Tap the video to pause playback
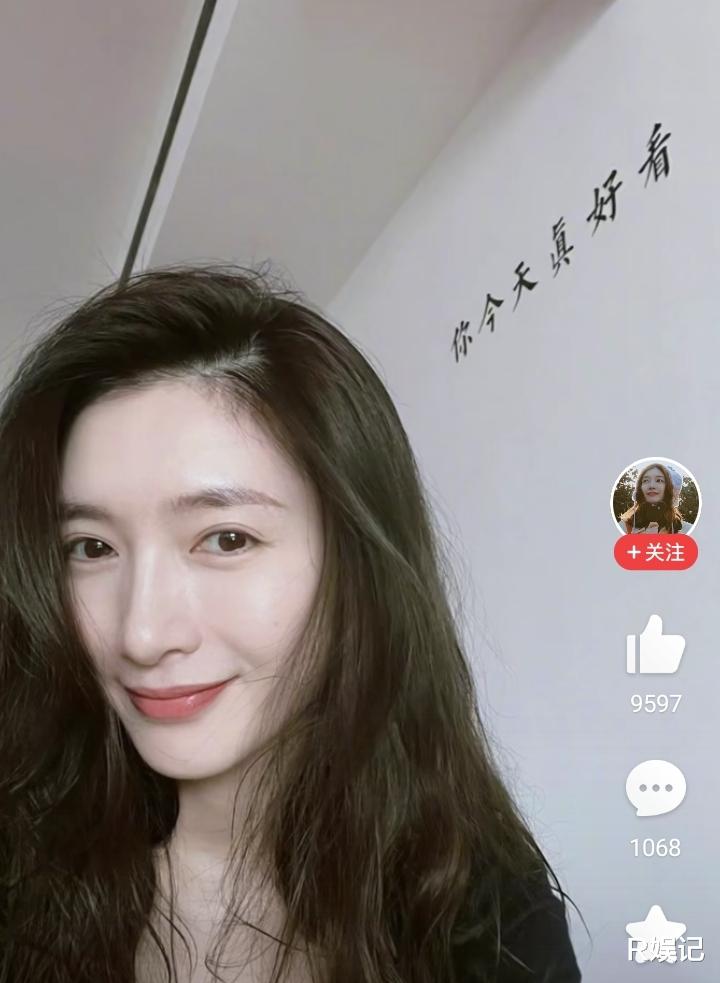 coord(300,500)
